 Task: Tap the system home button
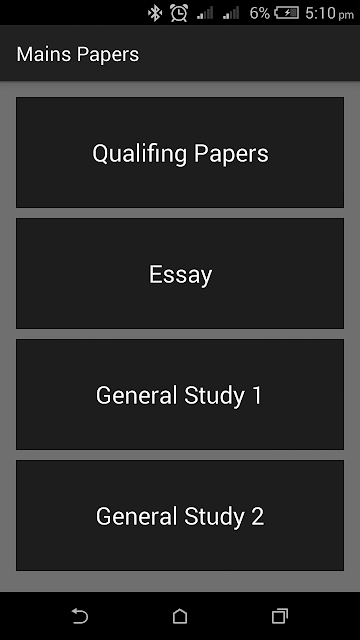[180, 616]
